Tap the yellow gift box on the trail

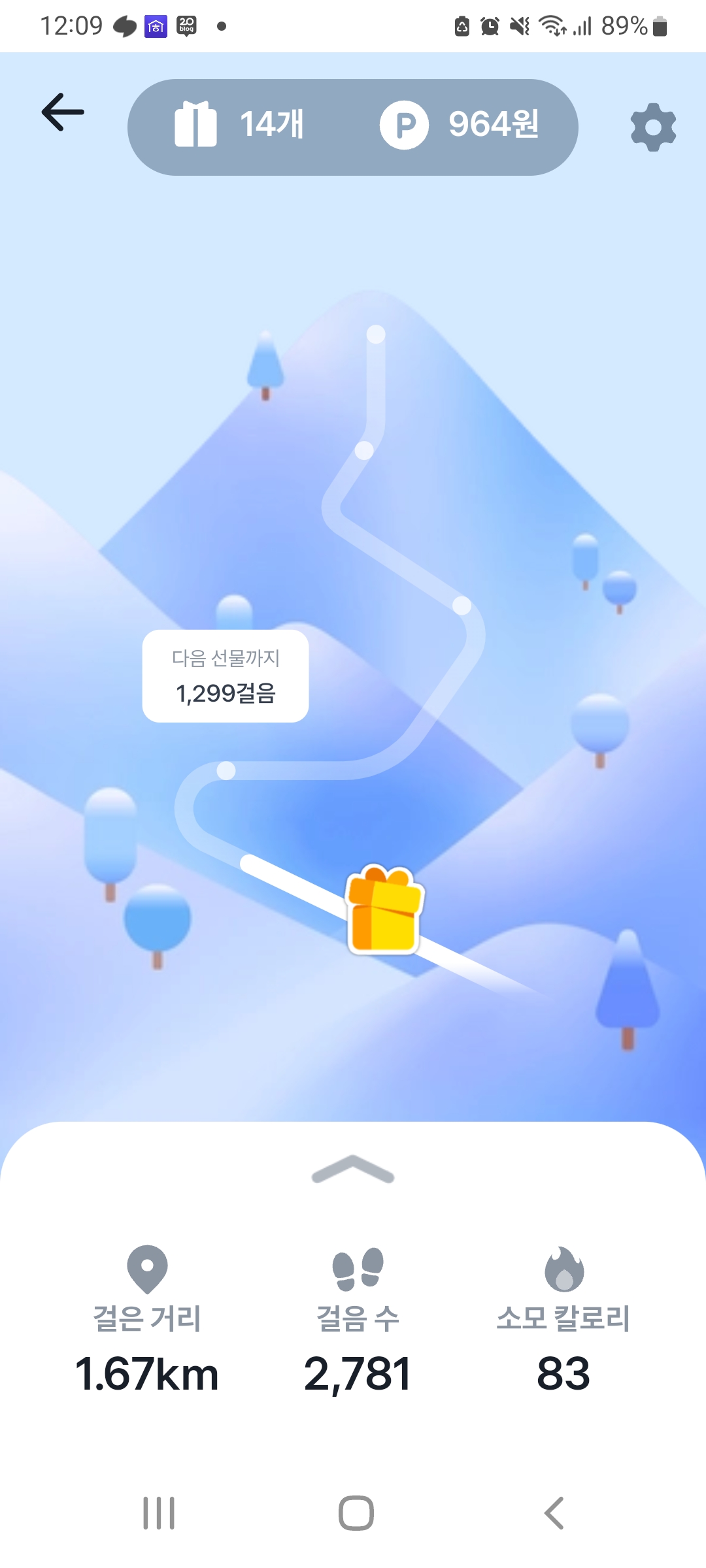click(x=384, y=909)
